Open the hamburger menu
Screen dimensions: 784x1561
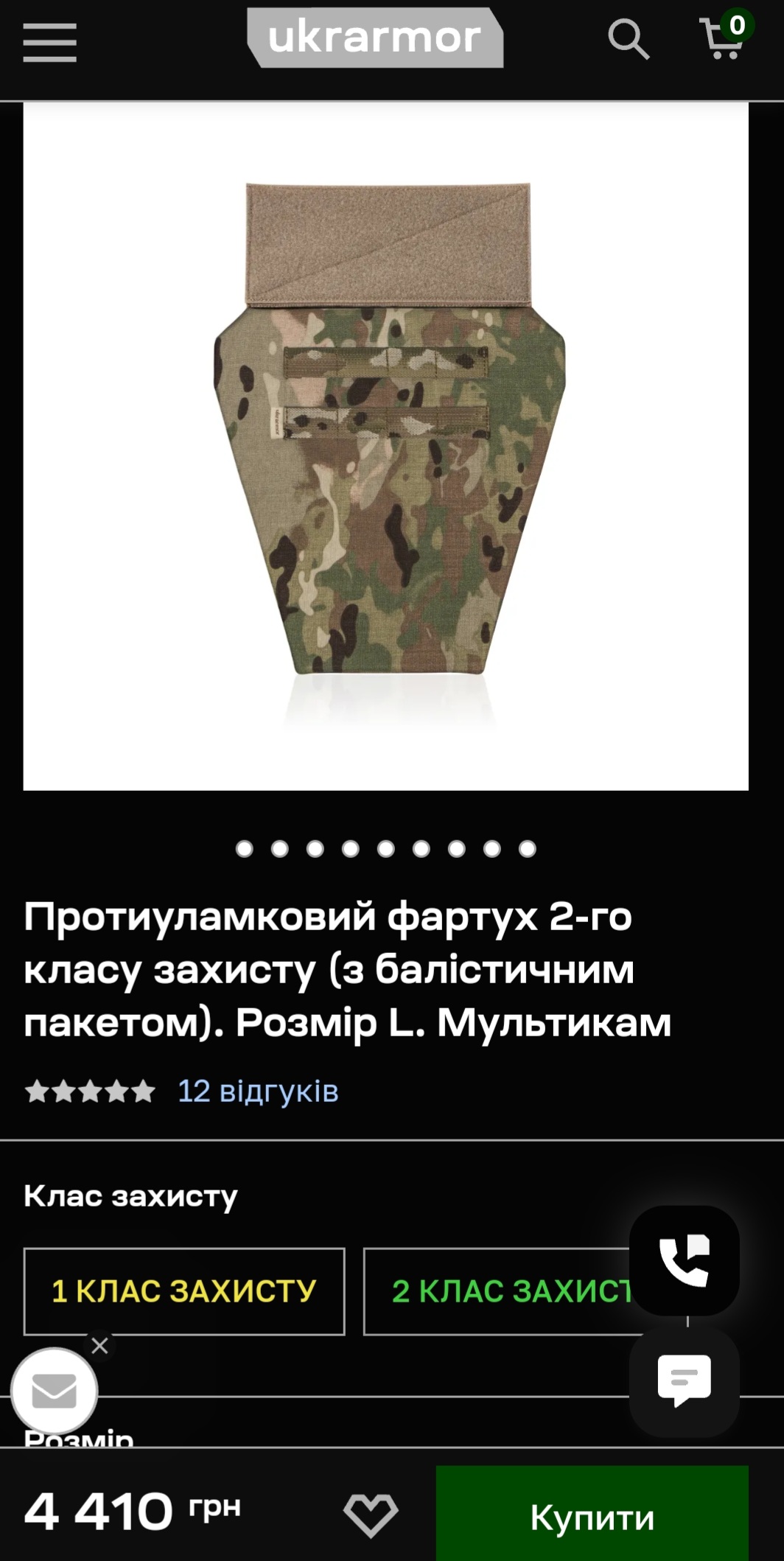49,42
